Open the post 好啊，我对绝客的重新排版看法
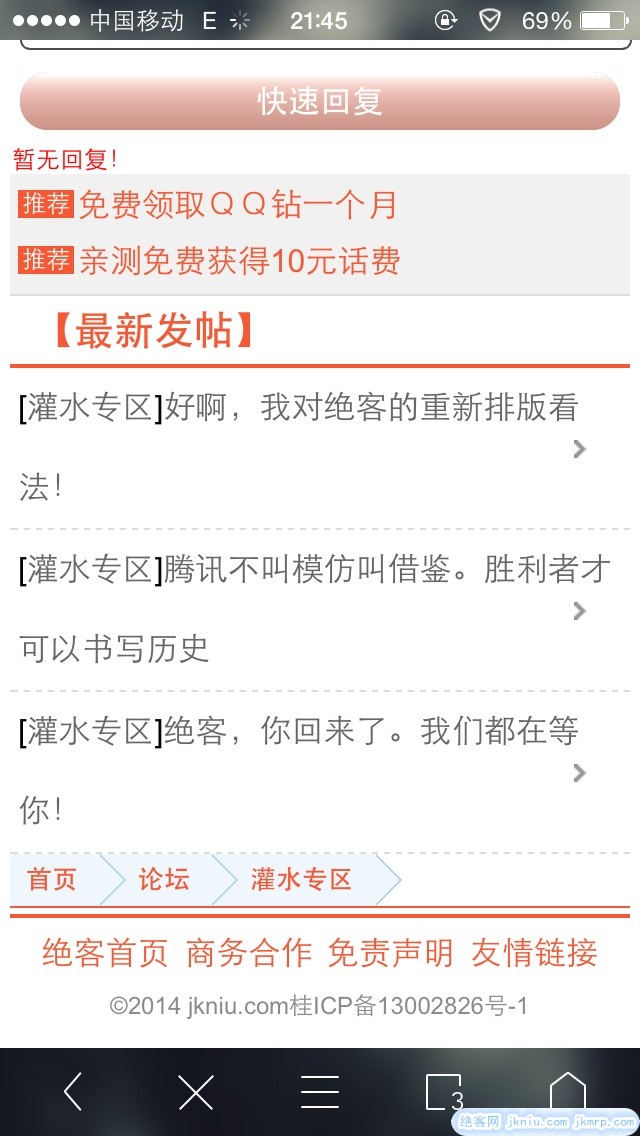640x1136 pixels. pos(300,447)
